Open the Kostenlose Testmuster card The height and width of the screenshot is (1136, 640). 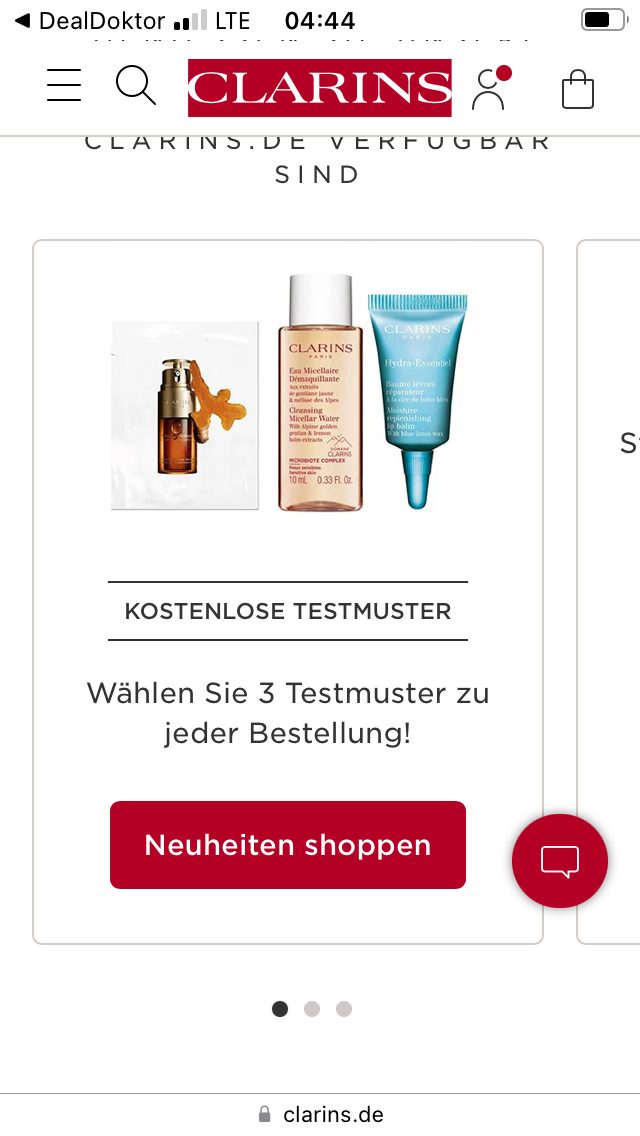coord(288,592)
